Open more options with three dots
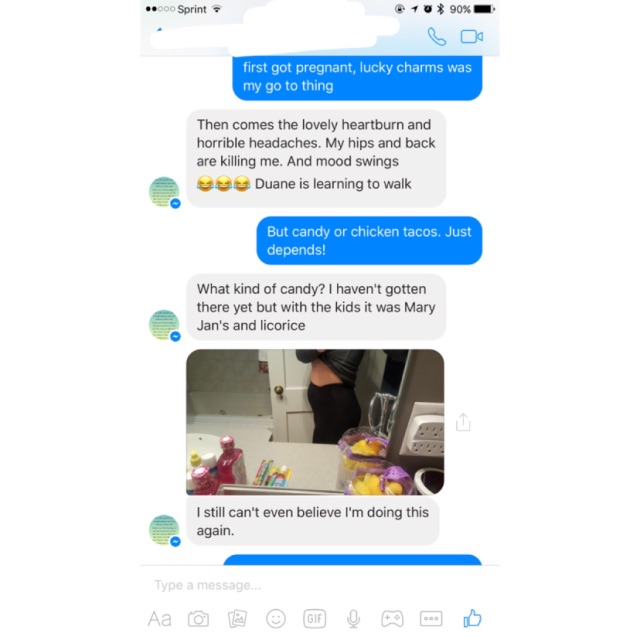 point(431,619)
